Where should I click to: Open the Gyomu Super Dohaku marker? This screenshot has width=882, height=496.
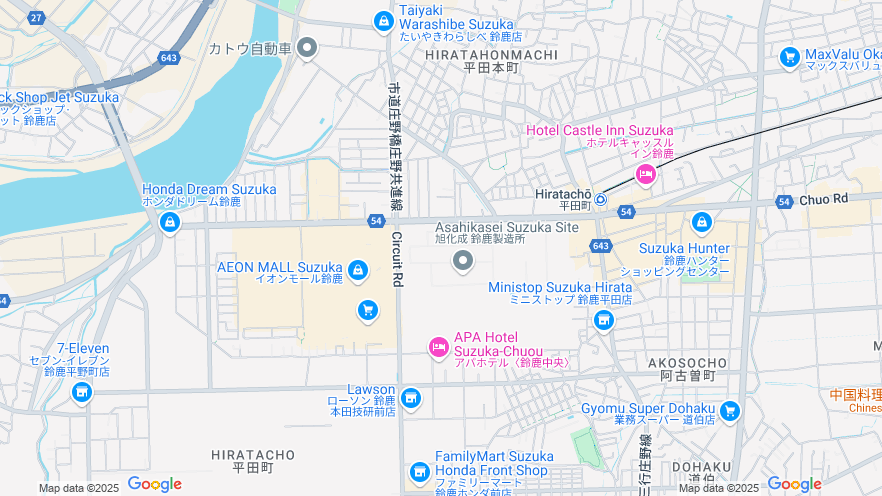pos(729,410)
